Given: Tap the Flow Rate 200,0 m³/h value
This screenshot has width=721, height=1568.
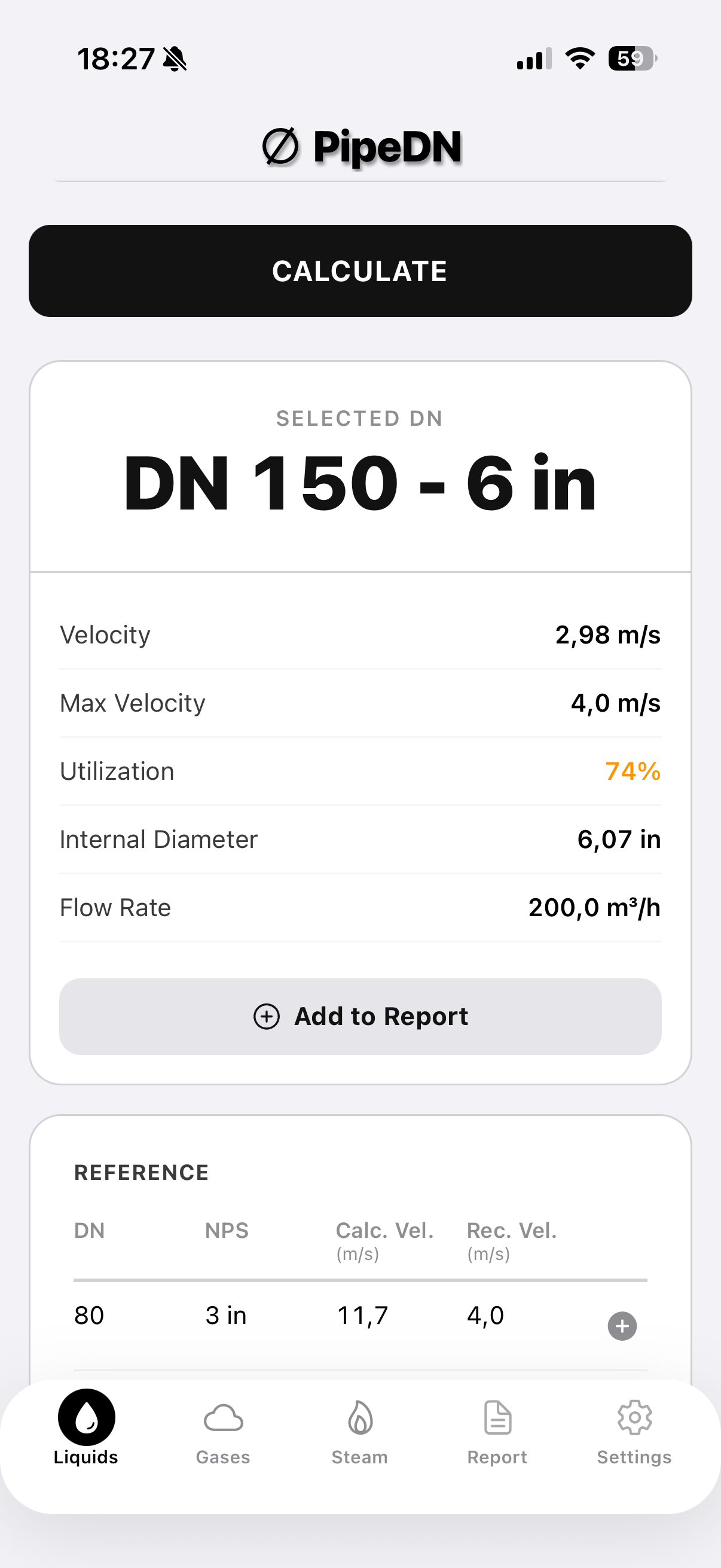Looking at the screenshot, I should (594, 907).
